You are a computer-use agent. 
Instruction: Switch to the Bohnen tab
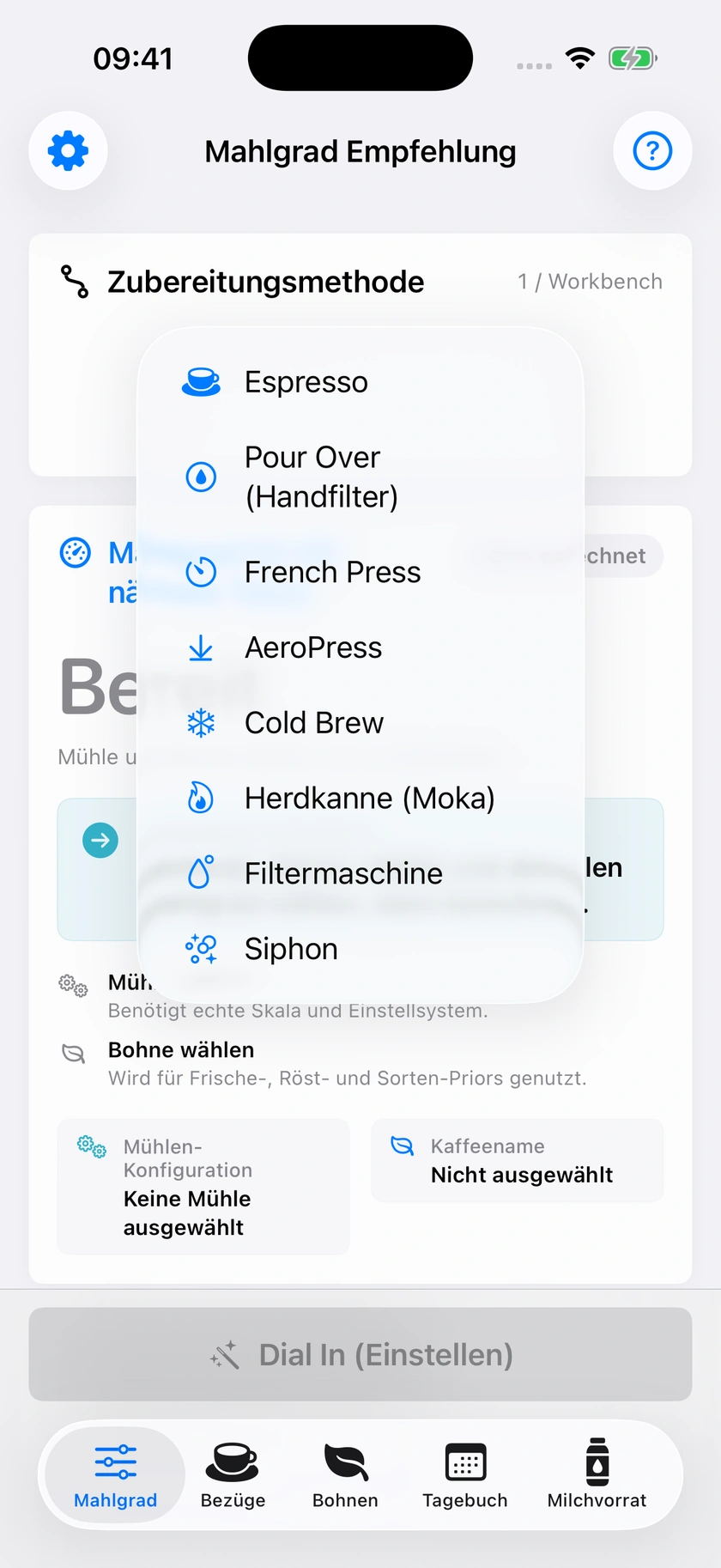point(345,1474)
